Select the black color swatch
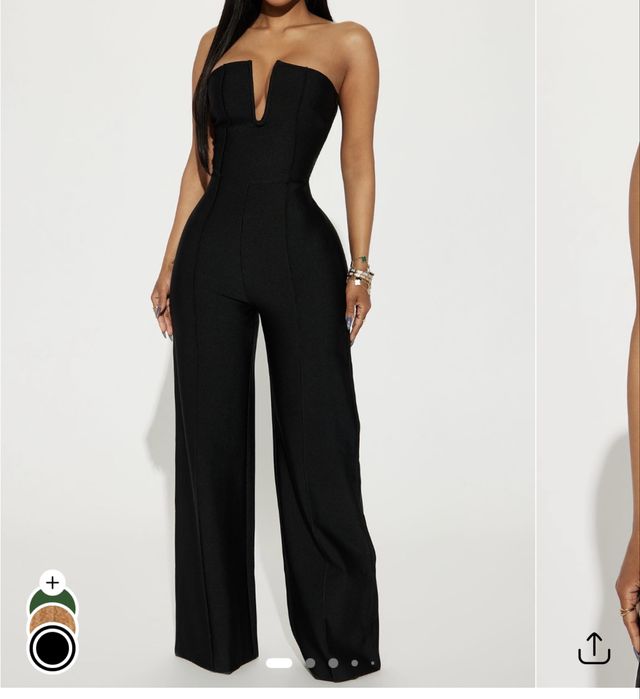 (52, 648)
